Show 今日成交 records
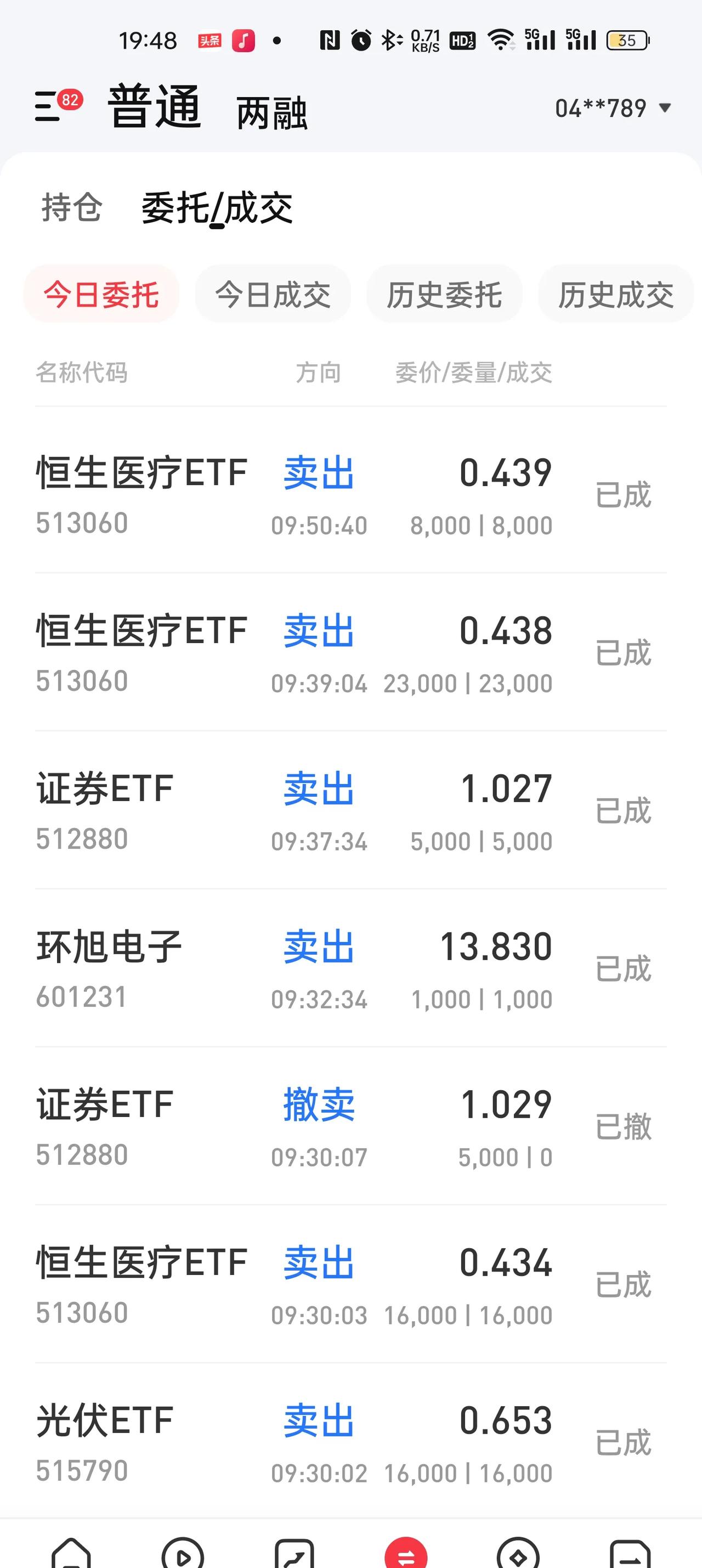 point(273,295)
